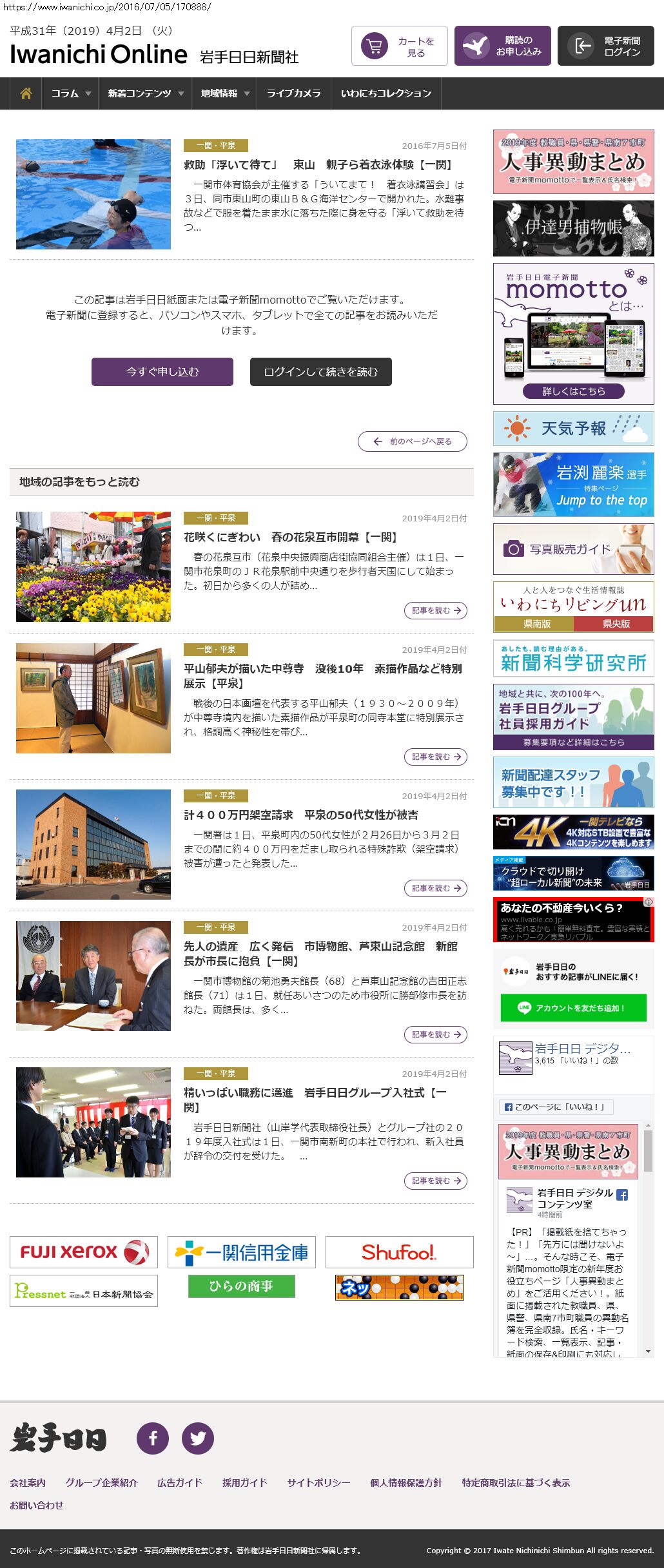Open the 電子新聞ログイン login button

(x=606, y=46)
